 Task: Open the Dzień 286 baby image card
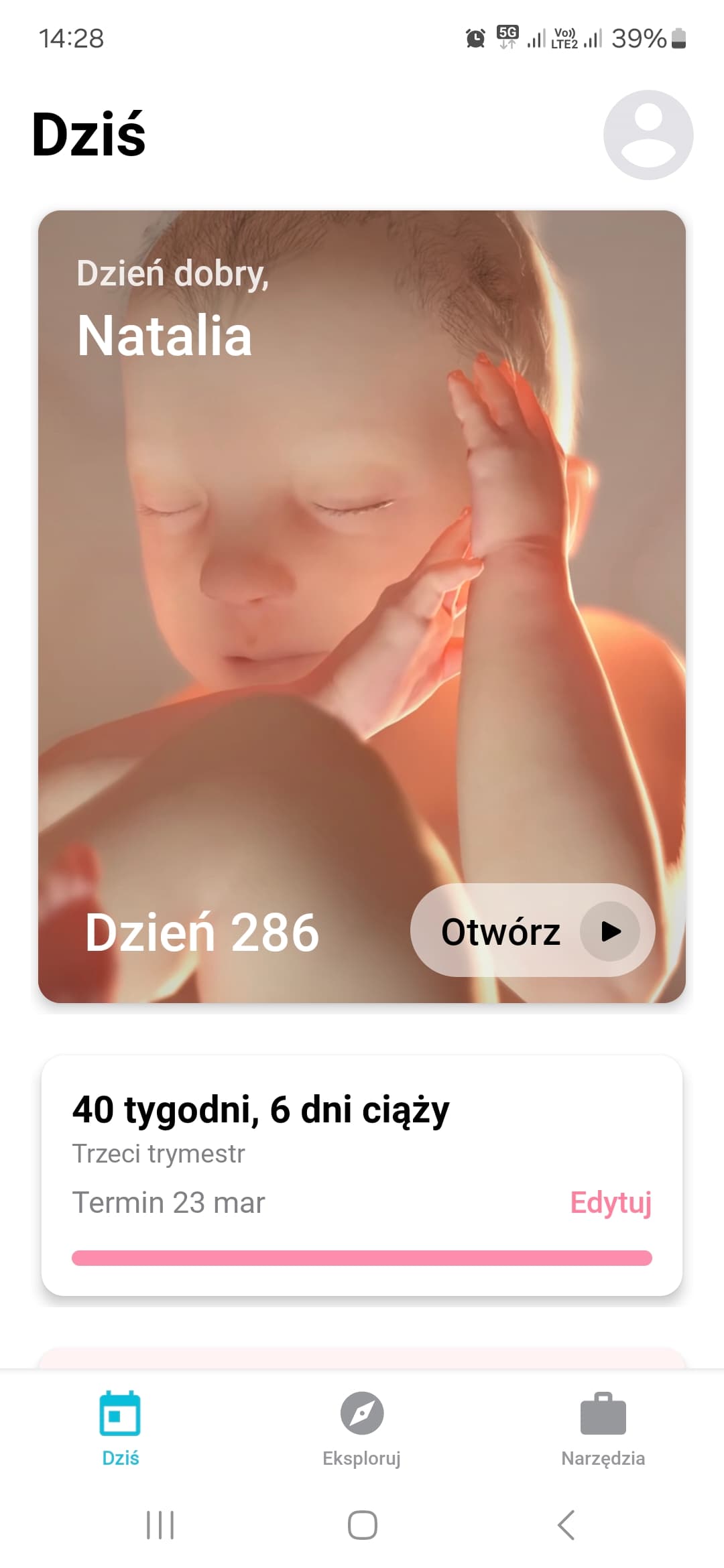[362, 570]
